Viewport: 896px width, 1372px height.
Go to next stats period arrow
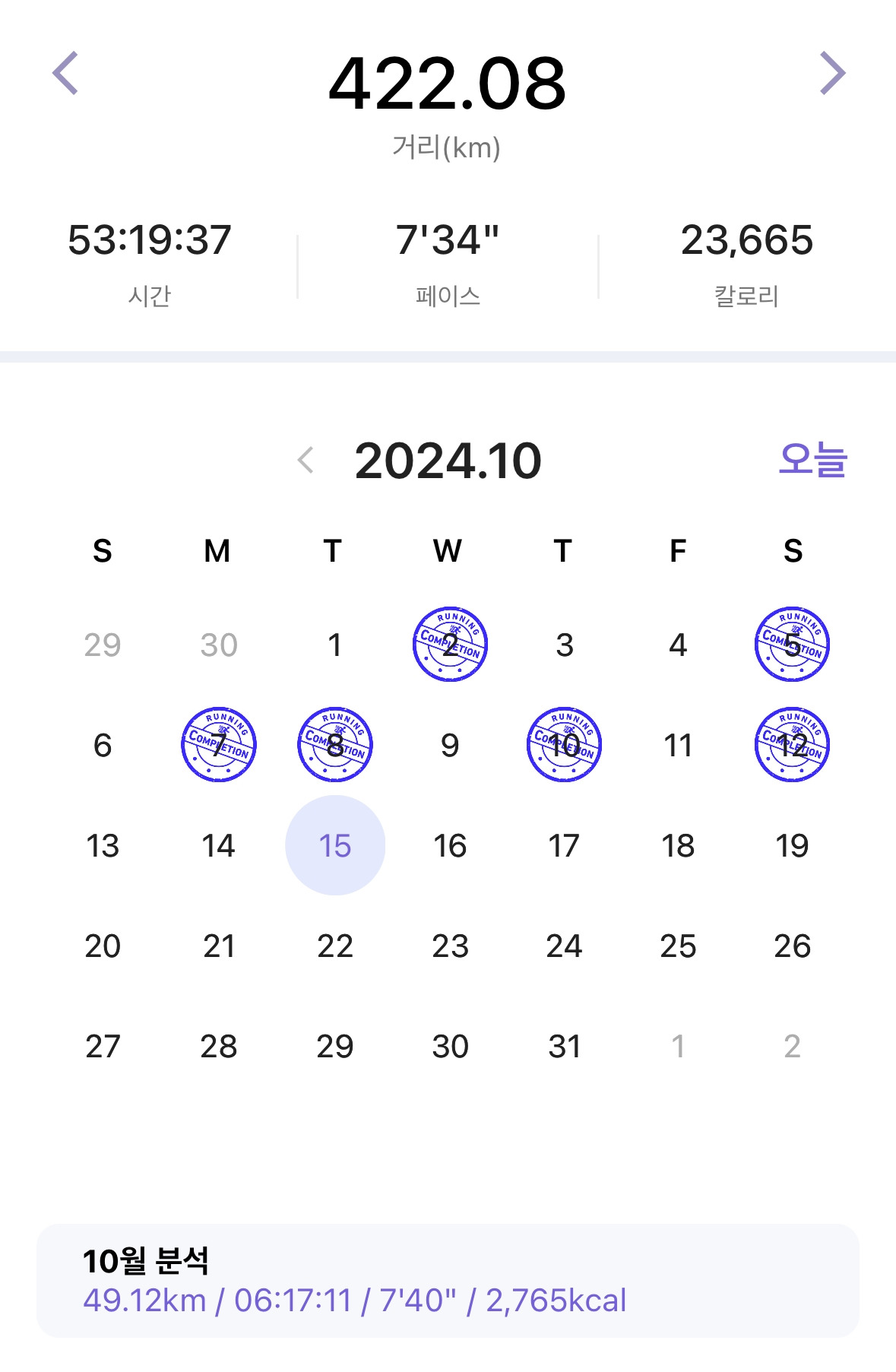pos(833,74)
